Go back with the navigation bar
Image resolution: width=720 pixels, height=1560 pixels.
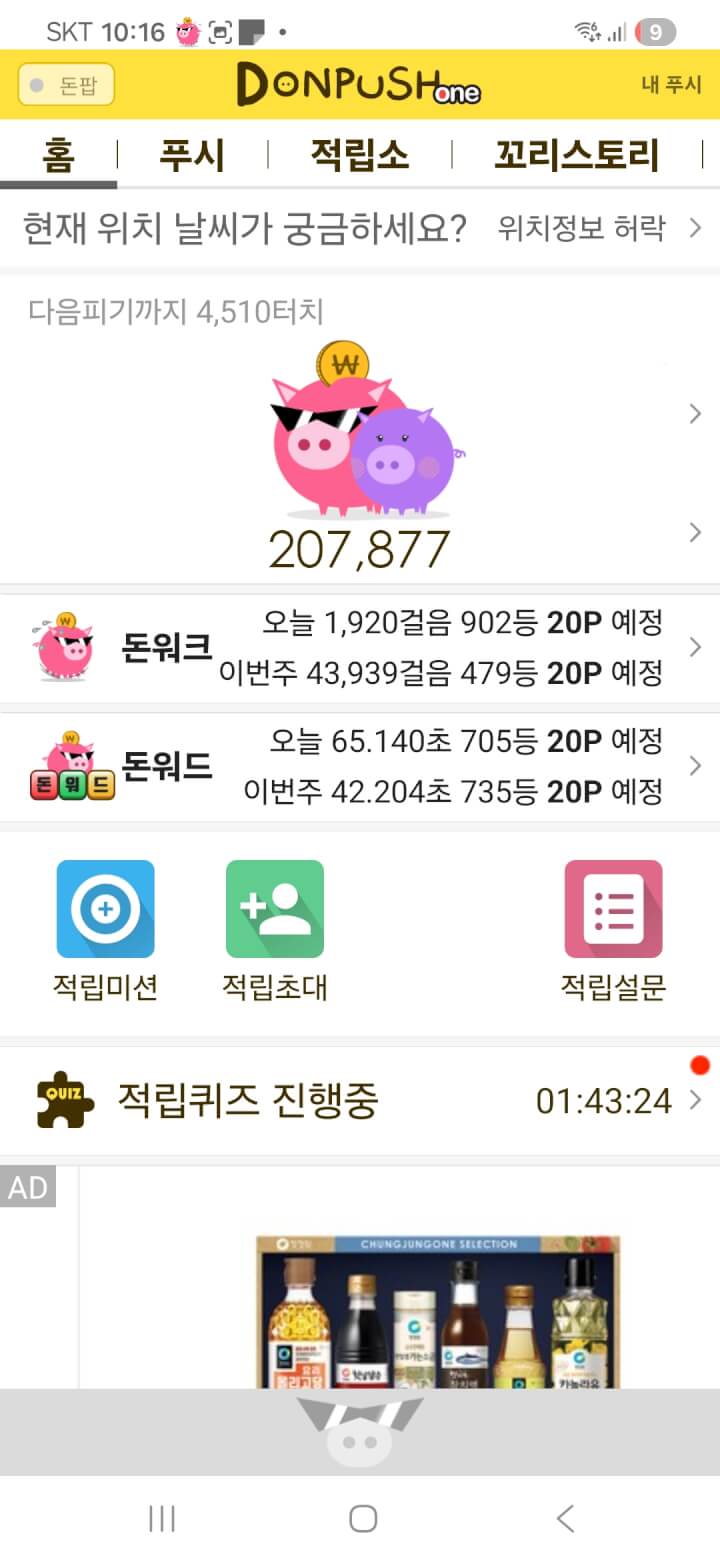(x=565, y=1519)
